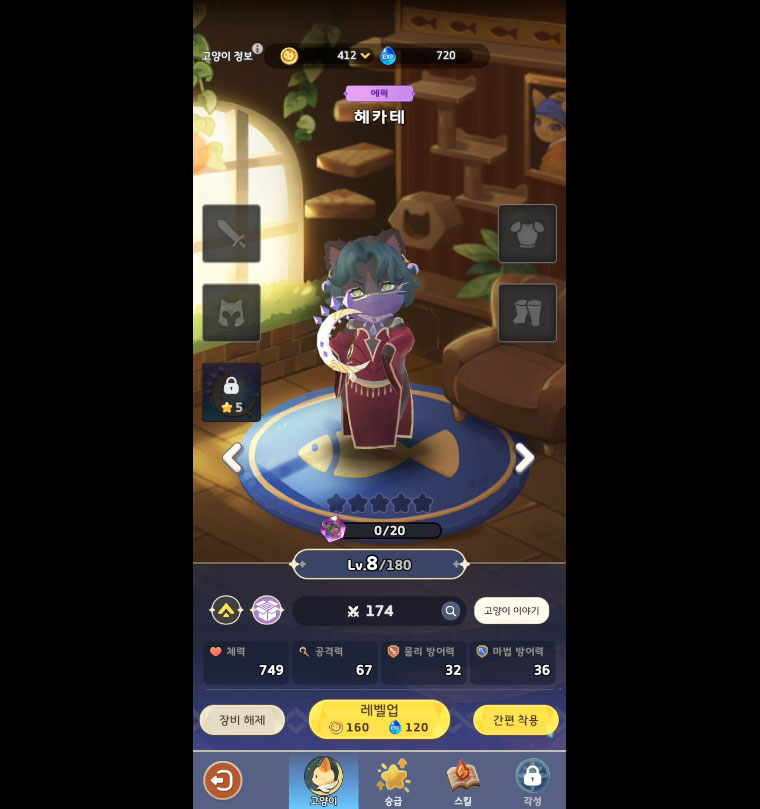Screen dimensions: 760x809
Task: Tap 장비 해제 to unequip gear
Action: [x=242, y=719]
